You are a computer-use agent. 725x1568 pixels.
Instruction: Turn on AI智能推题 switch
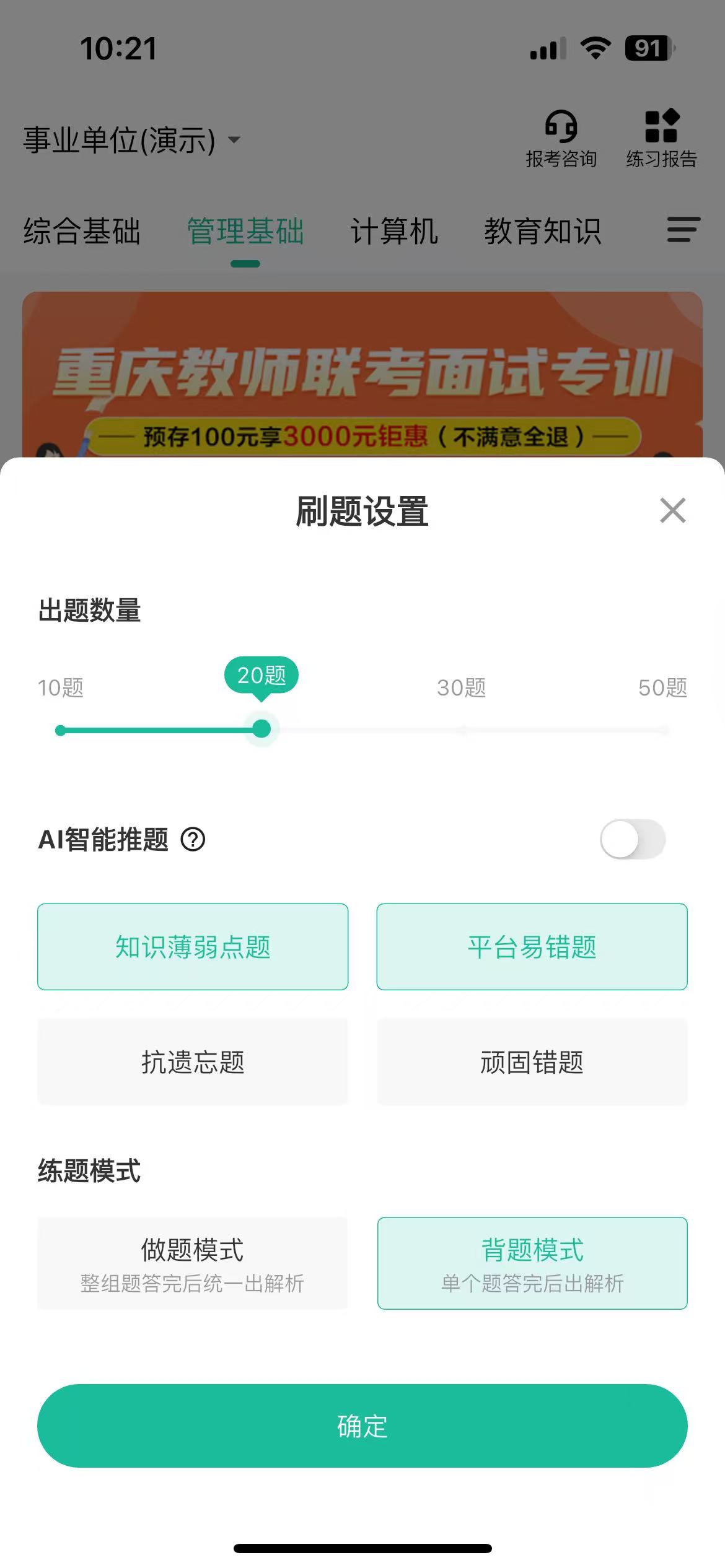coord(632,839)
